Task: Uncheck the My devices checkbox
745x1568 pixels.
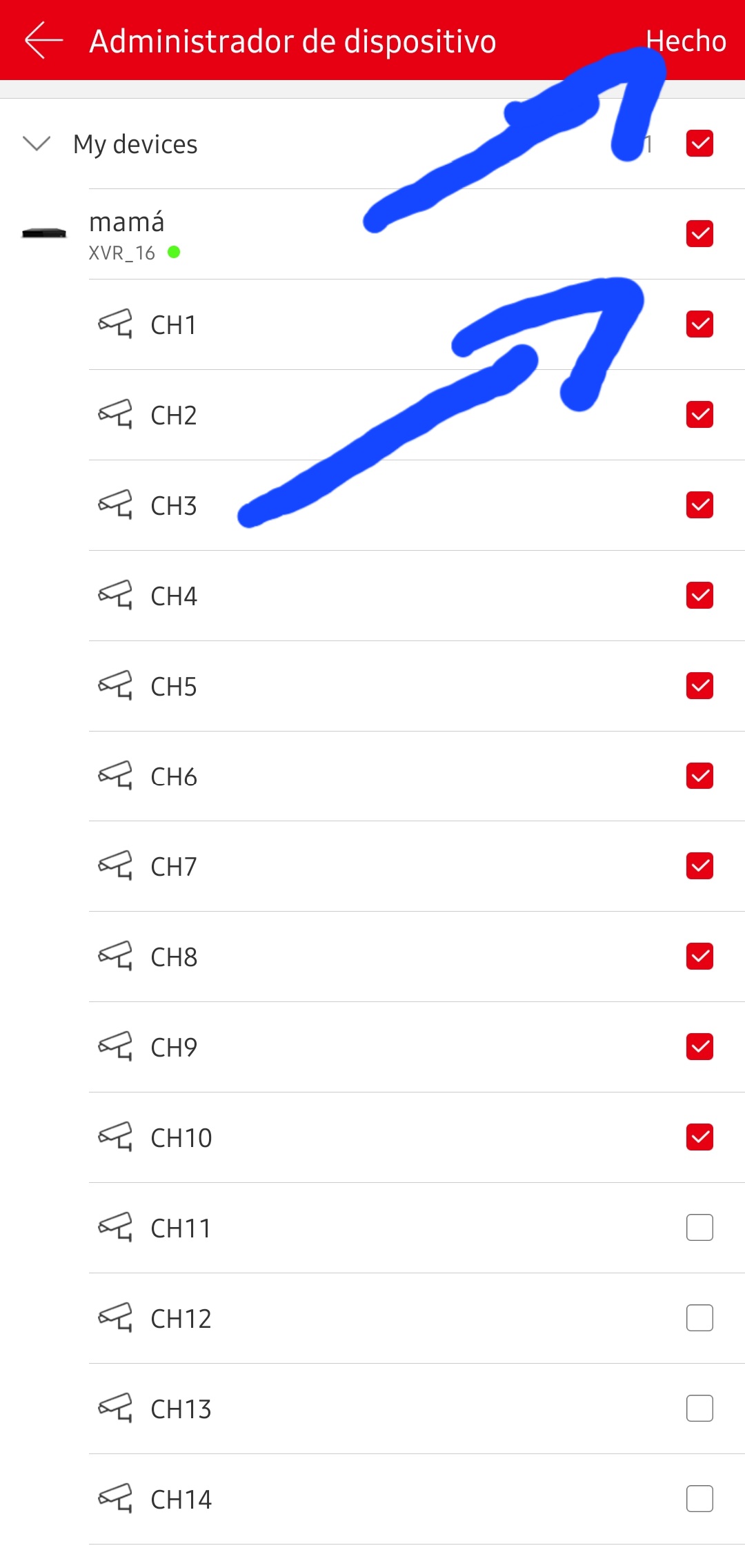Action: coord(699,144)
